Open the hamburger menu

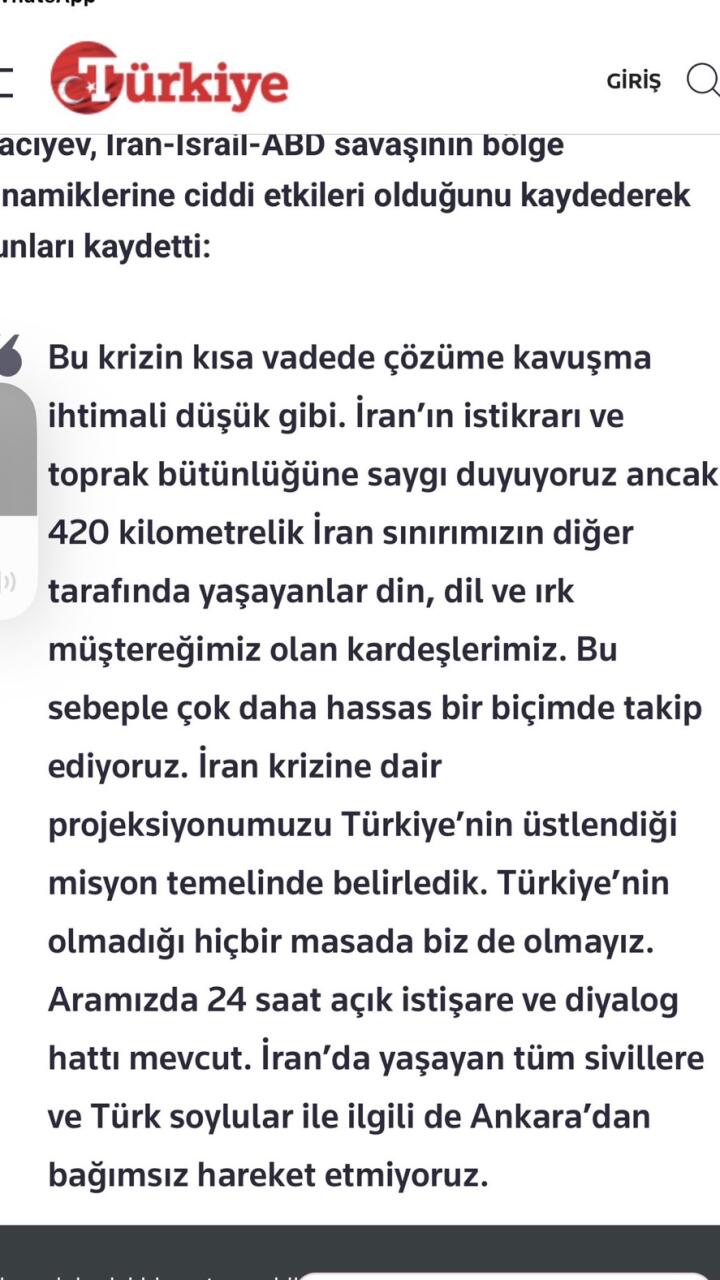click(x=5, y=81)
